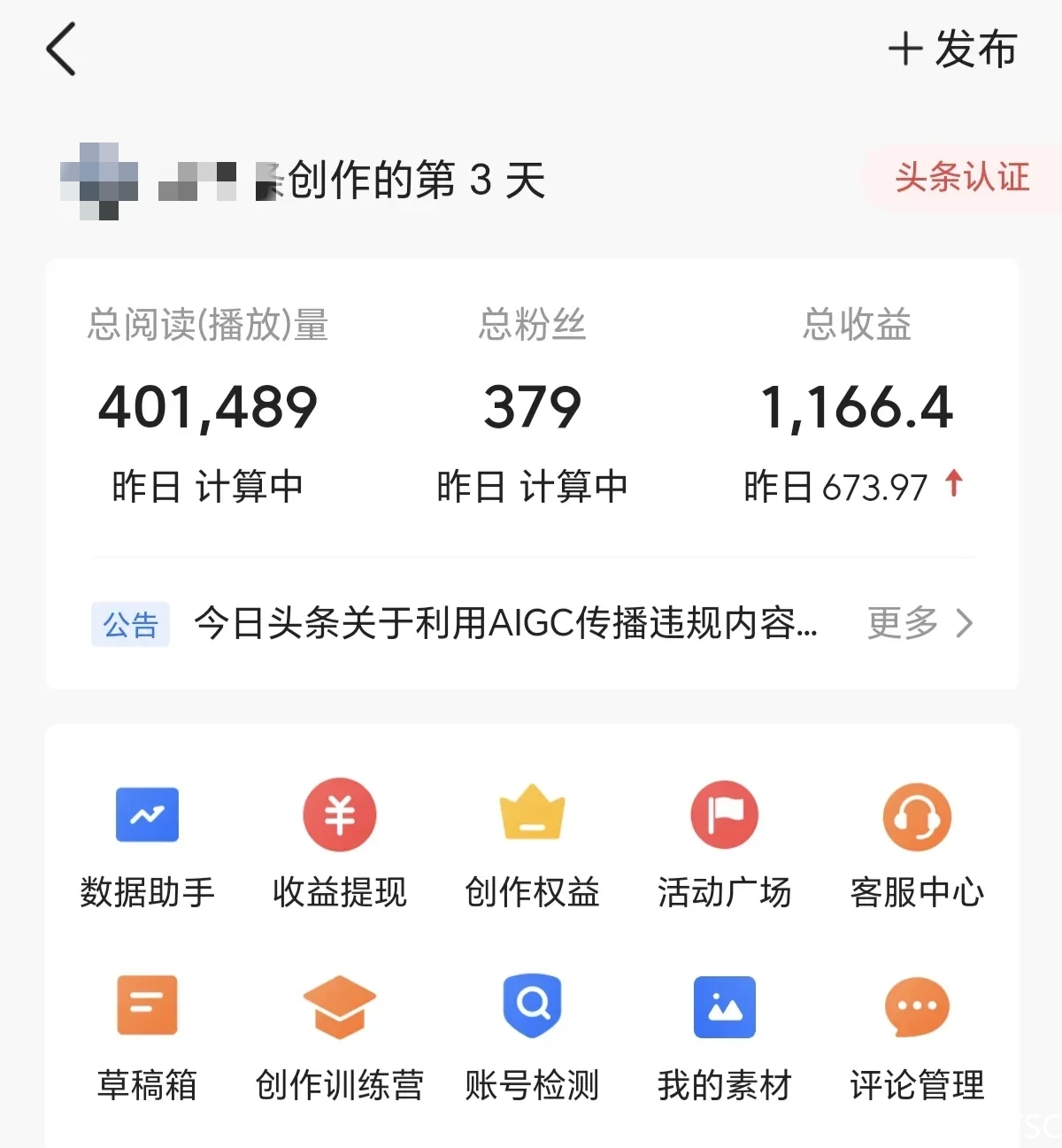Open 数据助手 data assistant

pyautogui.click(x=147, y=843)
